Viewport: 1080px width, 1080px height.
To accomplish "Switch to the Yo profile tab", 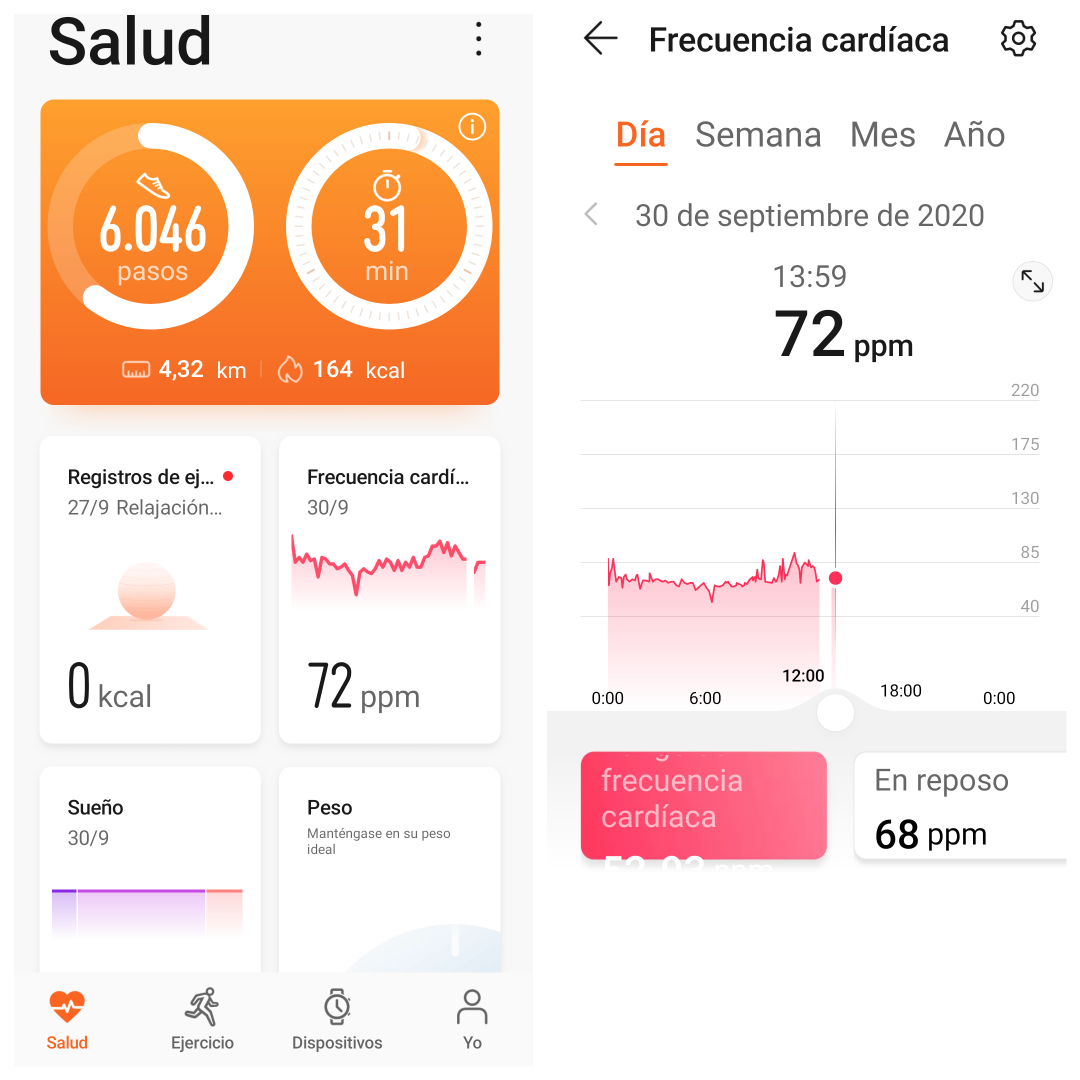I will (472, 1019).
